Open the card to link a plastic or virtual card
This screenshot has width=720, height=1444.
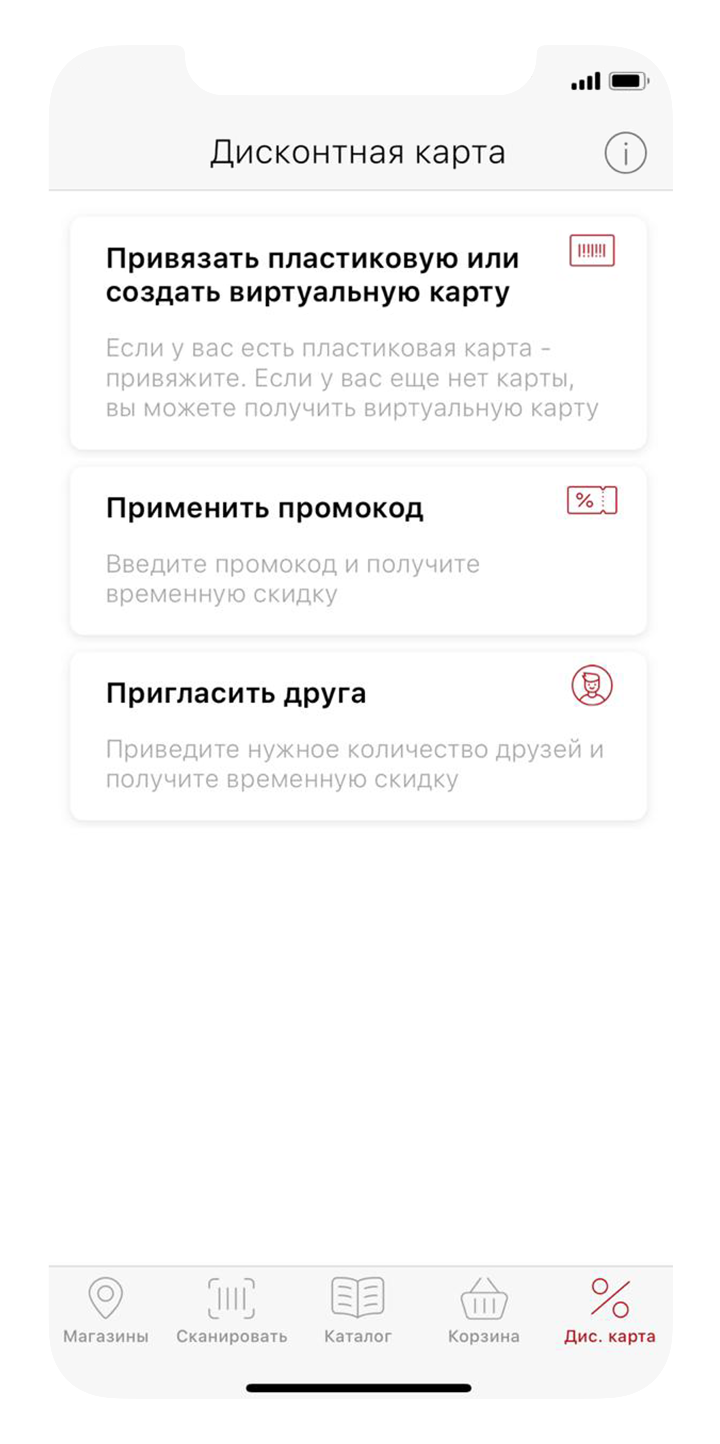[x=358, y=333]
